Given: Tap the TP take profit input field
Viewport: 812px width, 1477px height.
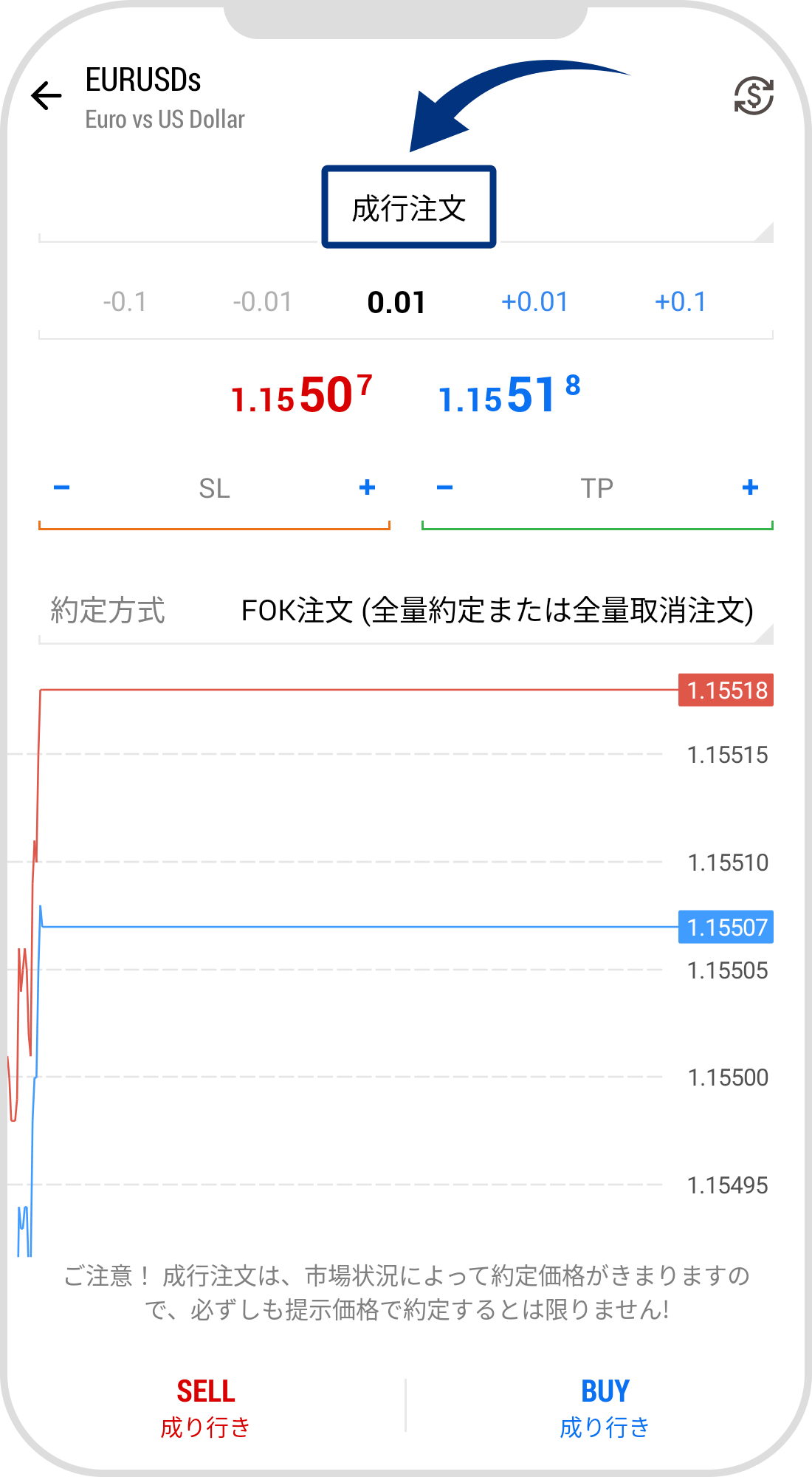Looking at the screenshot, I should [x=596, y=487].
